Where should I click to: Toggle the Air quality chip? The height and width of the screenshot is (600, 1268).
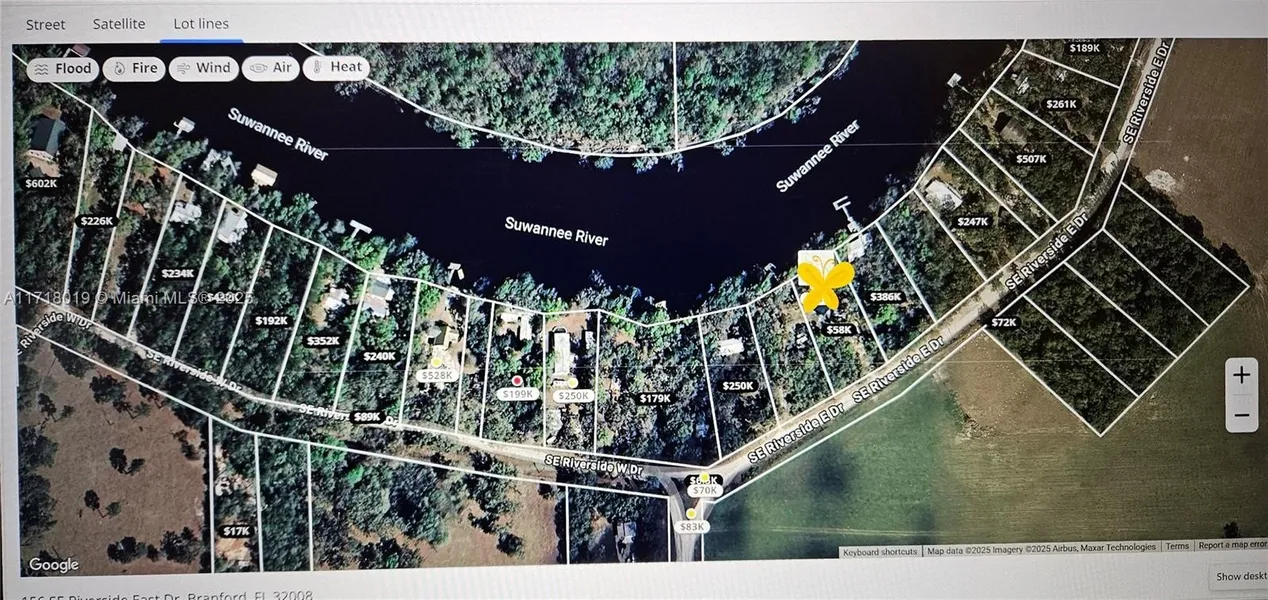tap(271, 68)
